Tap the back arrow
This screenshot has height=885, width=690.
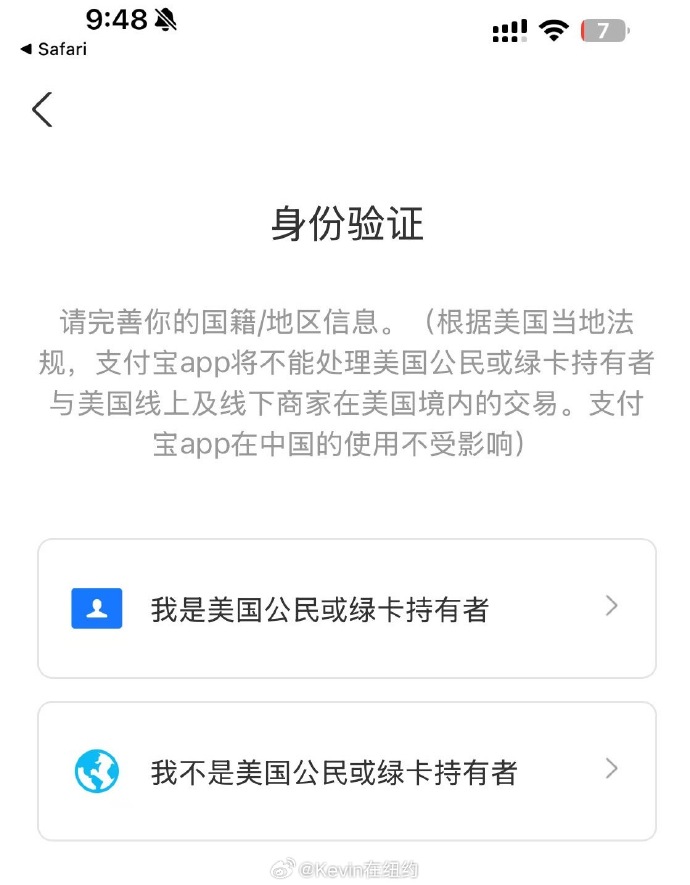[42, 110]
